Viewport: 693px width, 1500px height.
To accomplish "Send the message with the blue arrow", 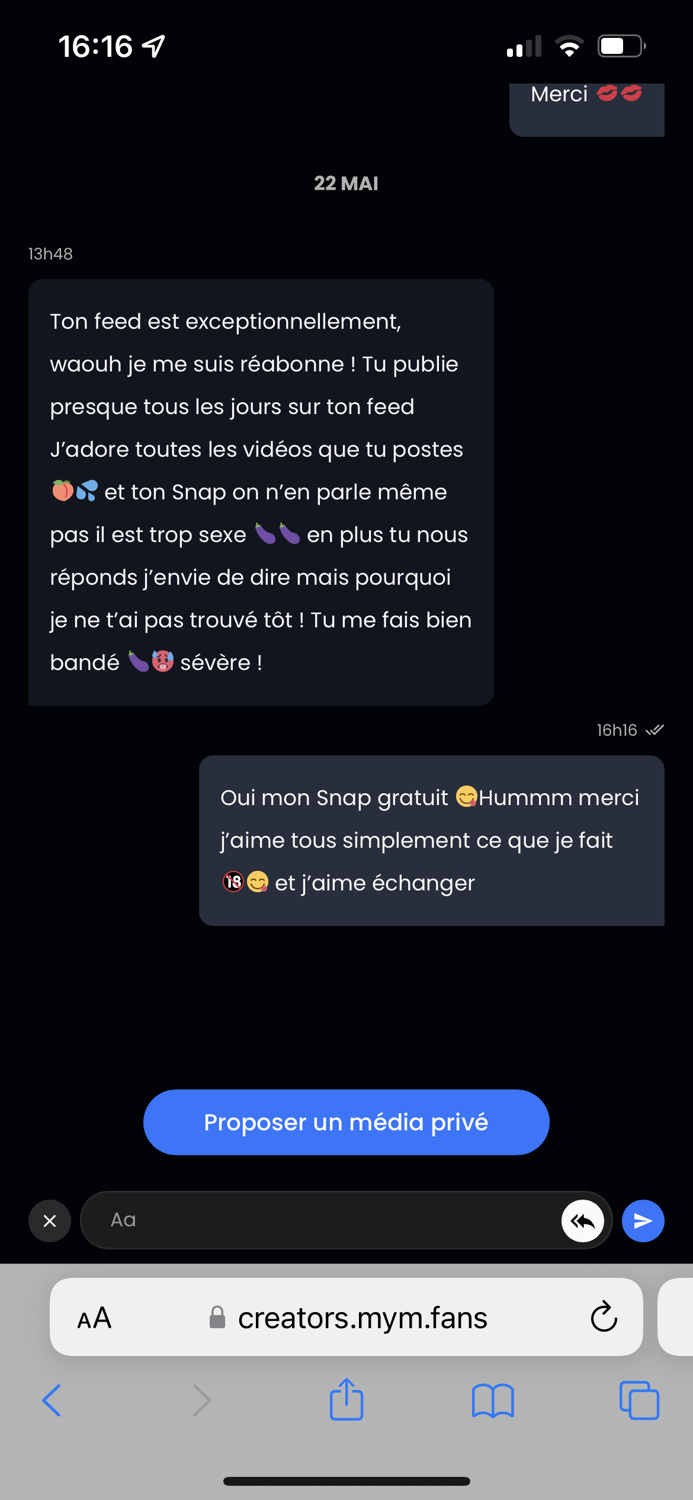I will pyautogui.click(x=643, y=1221).
